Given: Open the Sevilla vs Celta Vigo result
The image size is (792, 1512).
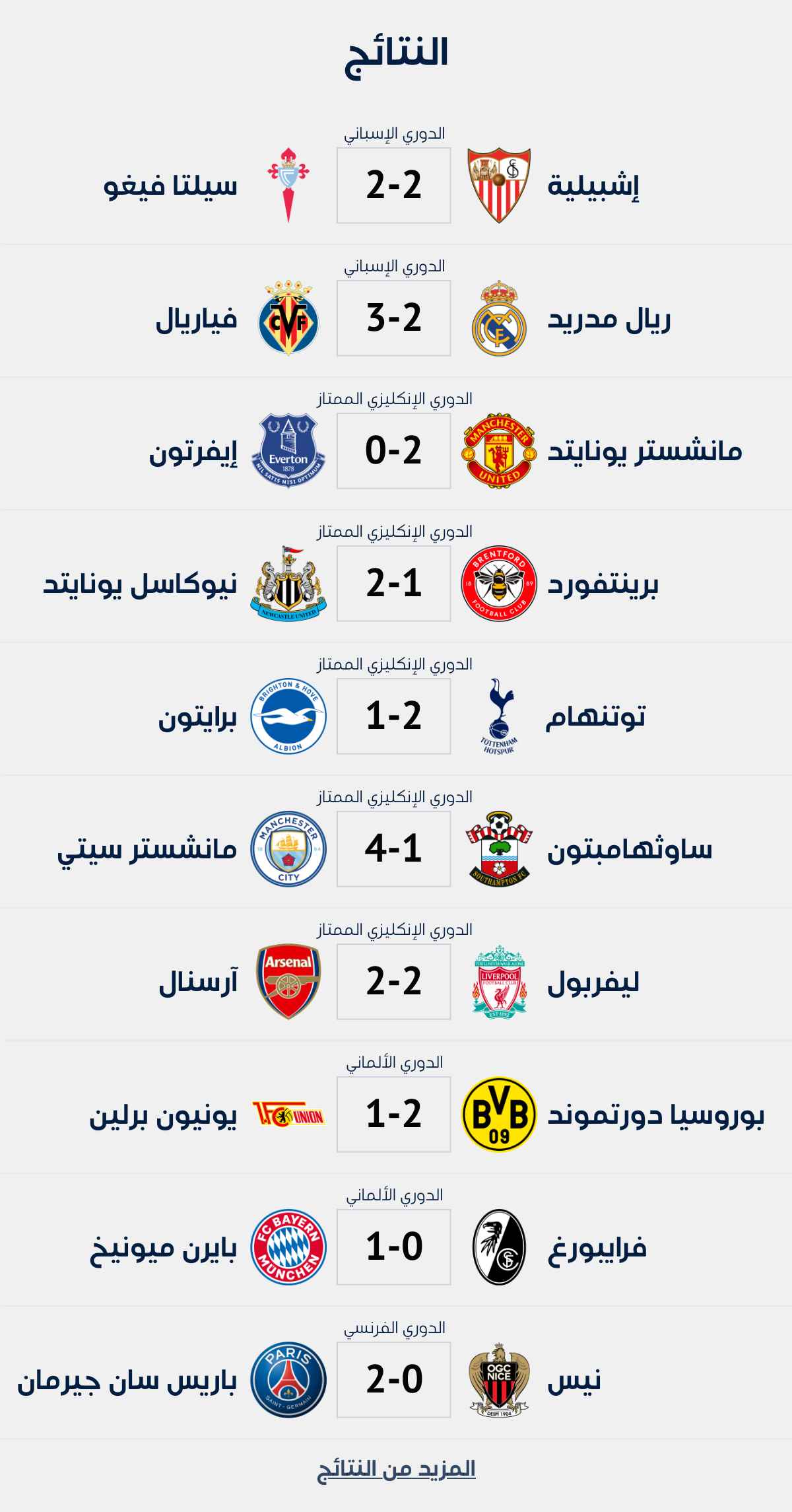Looking at the screenshot, I should tap(394, 185).
